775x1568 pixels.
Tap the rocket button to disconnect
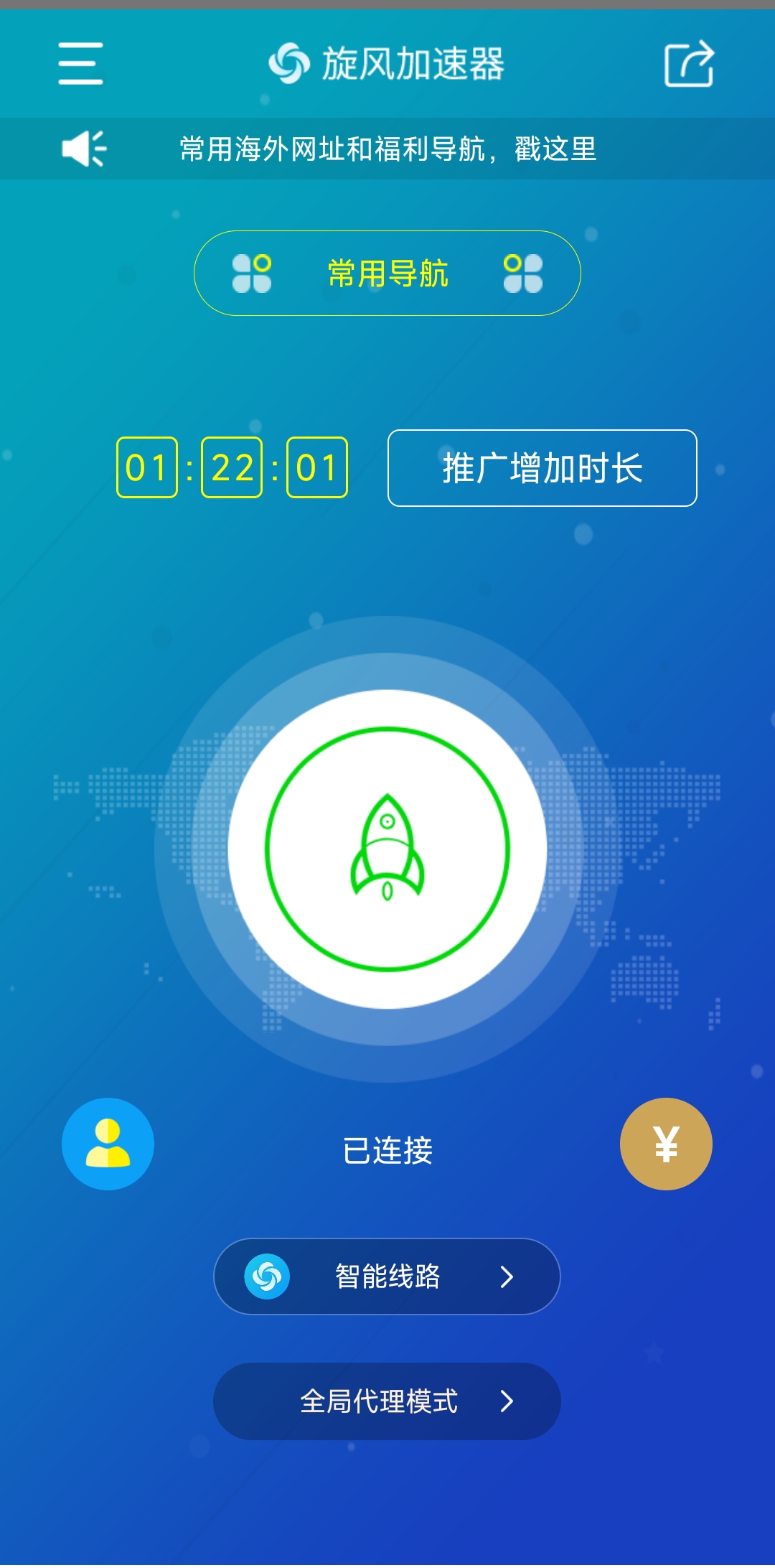coord(387,849)
